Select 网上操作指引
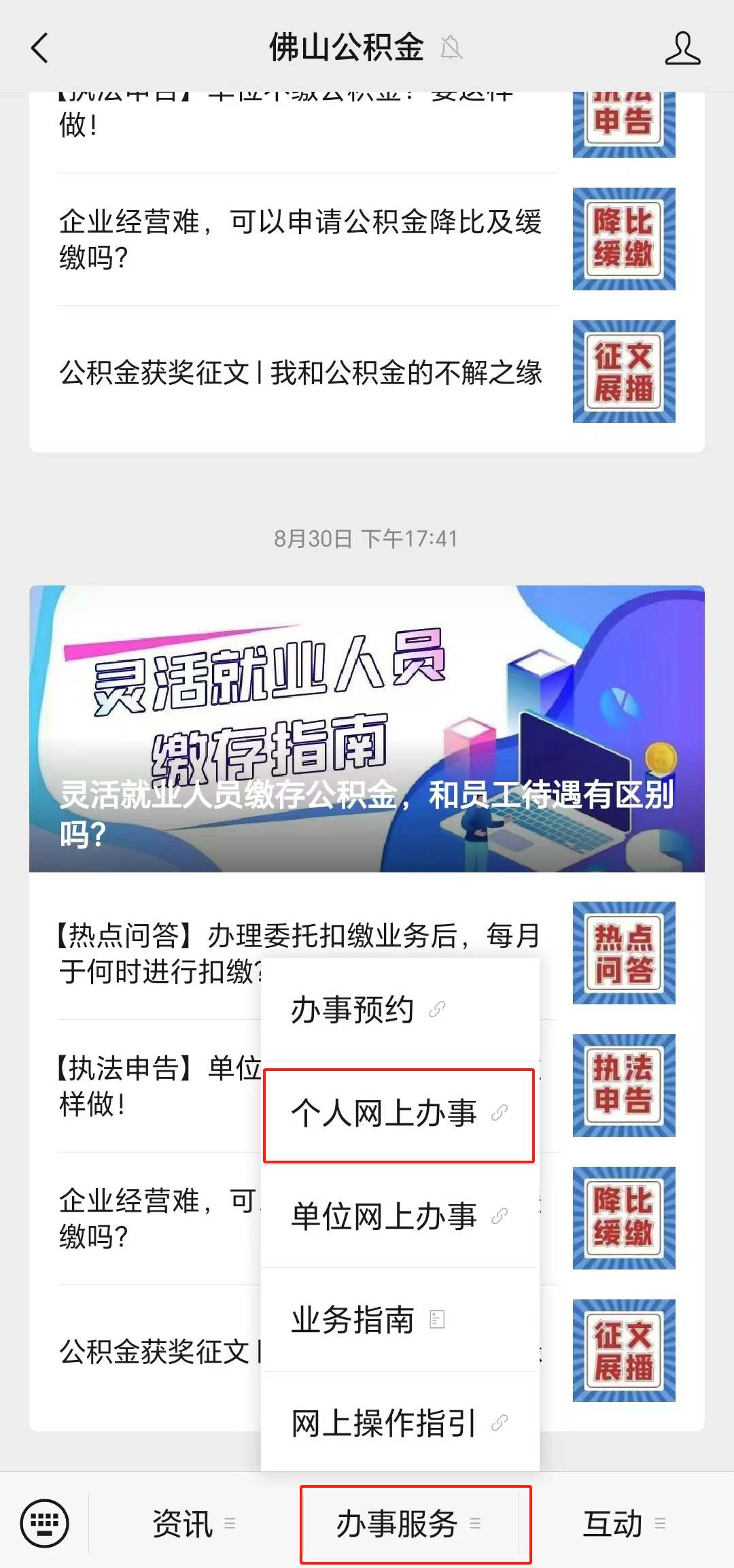Screen dimensions: 734x1568 (398, 1423)
